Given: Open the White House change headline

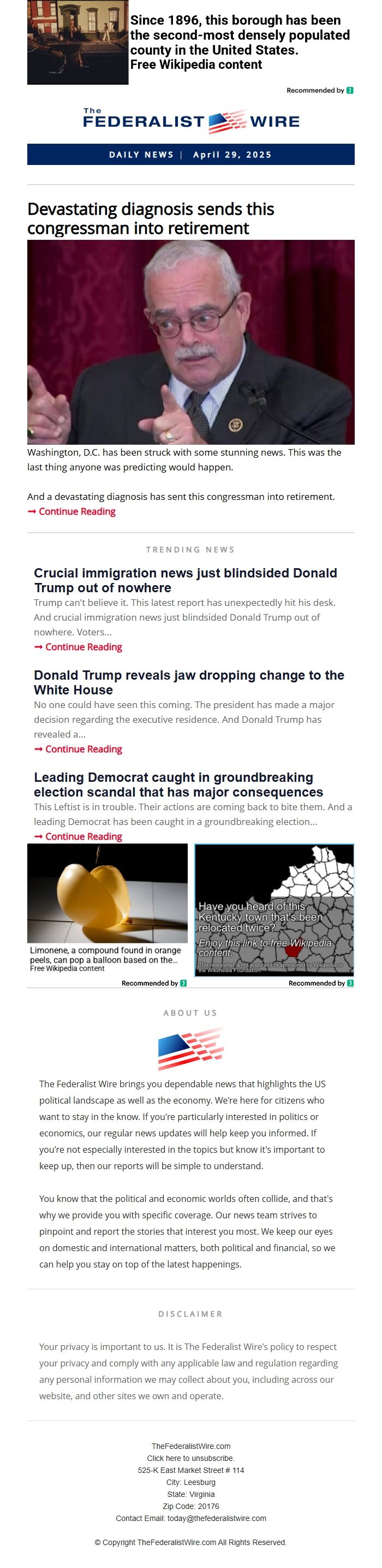Looking at the screenshot, I should tap(189, 682).
